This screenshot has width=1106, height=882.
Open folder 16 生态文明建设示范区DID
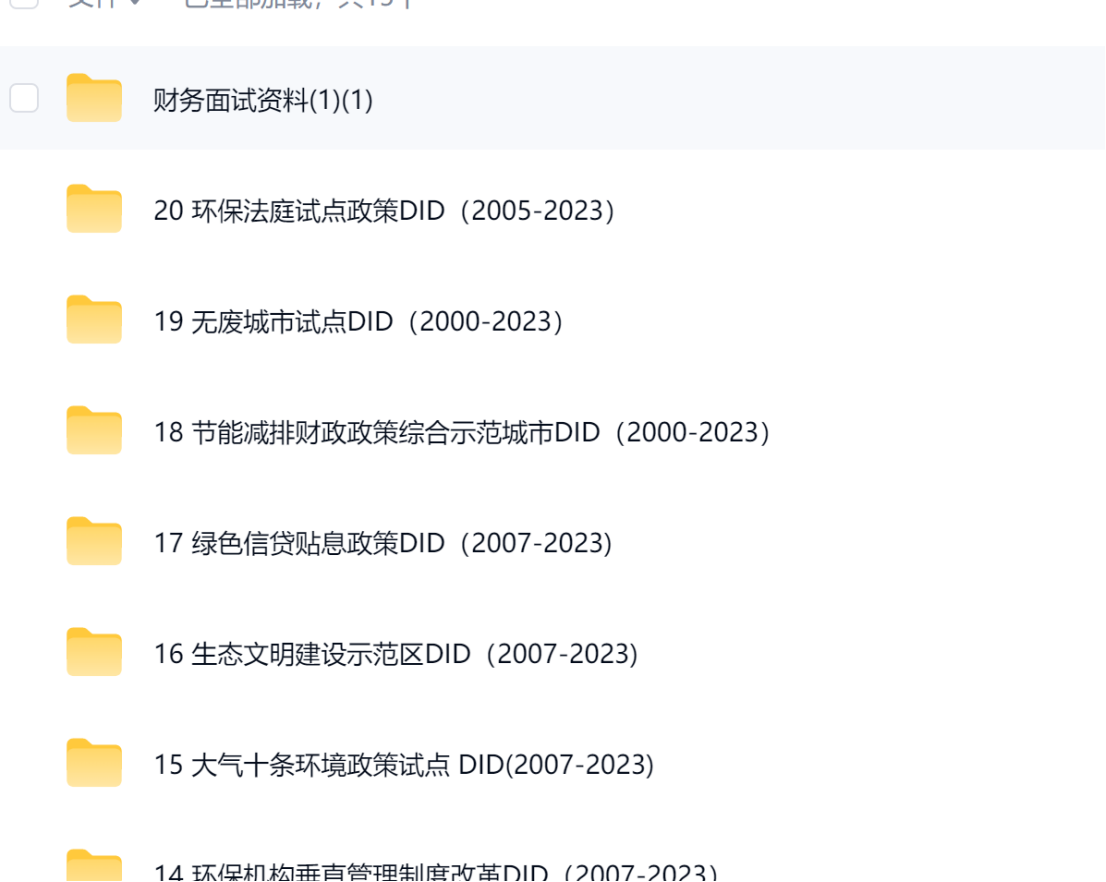[x=395, y=654]
